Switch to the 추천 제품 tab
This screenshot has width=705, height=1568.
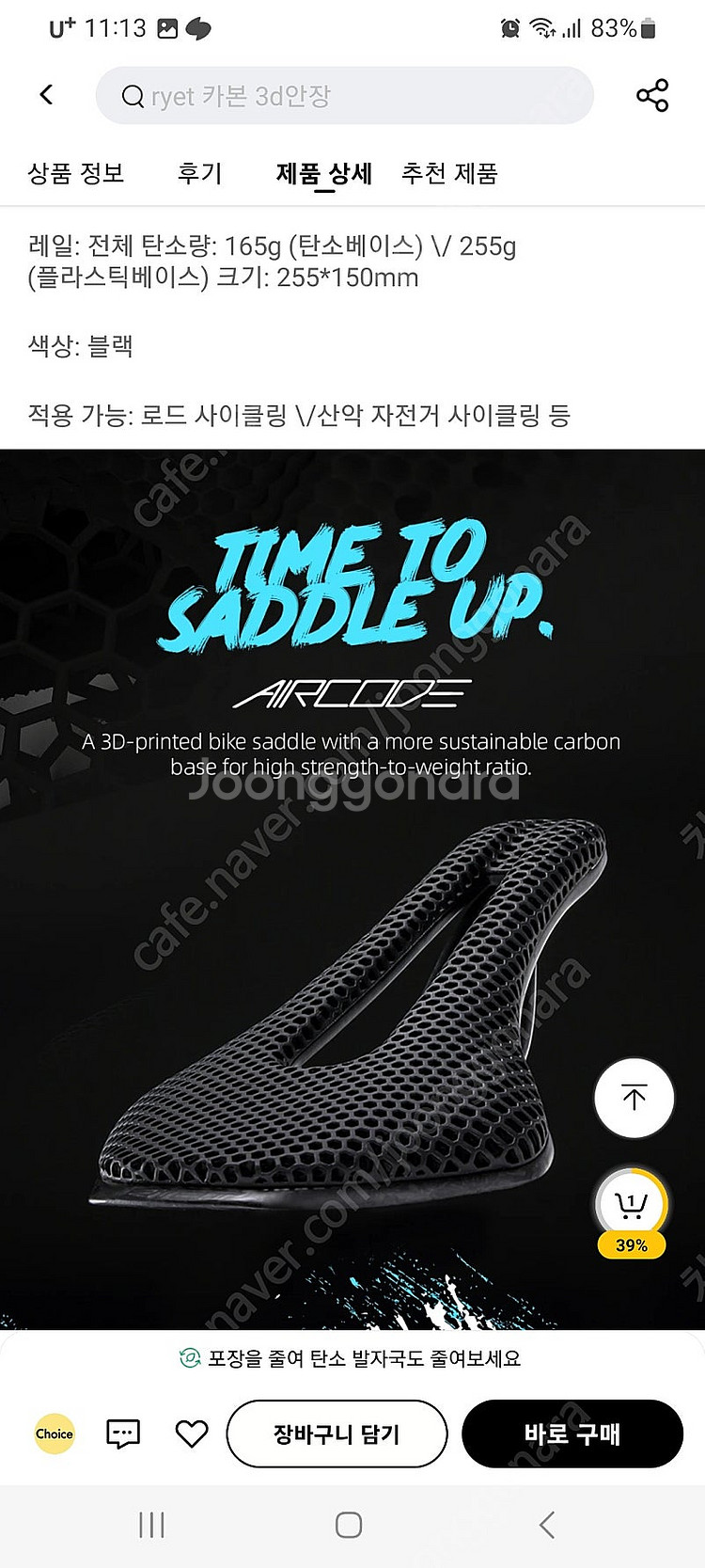(x=449, y=173)
